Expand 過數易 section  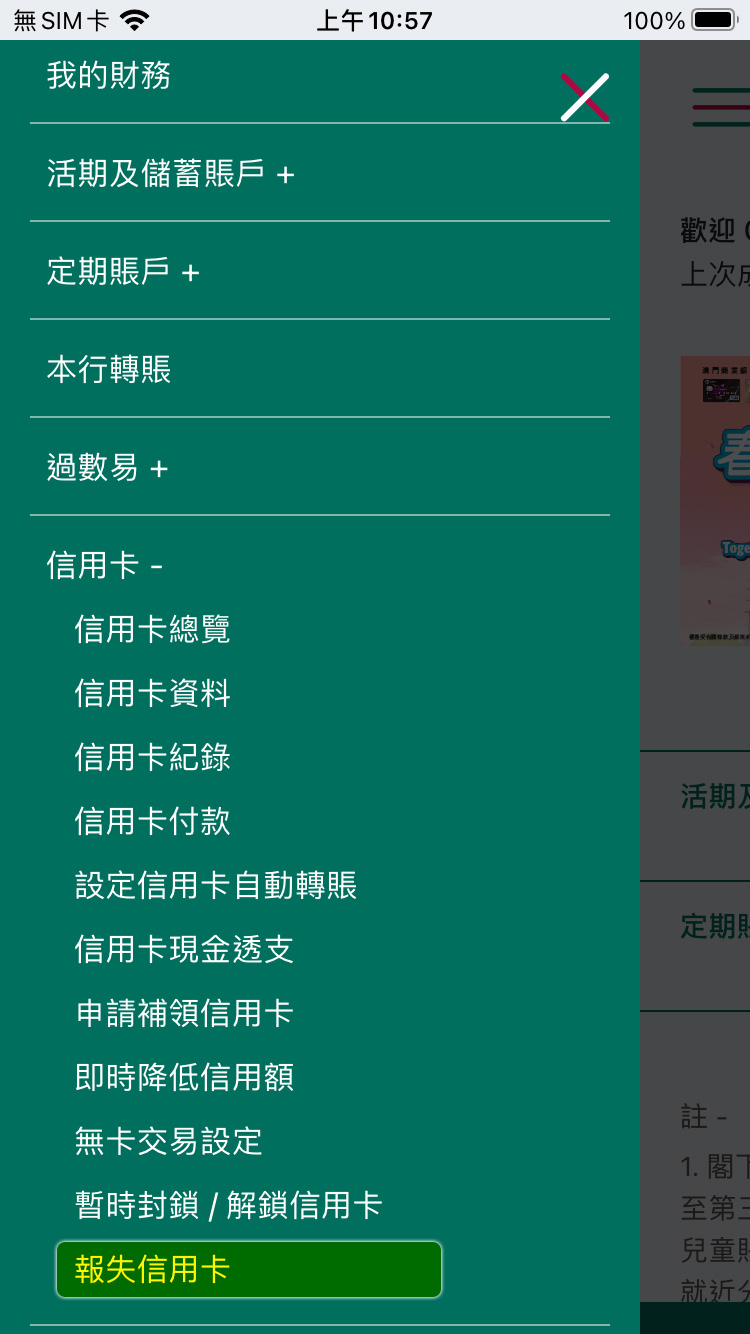[107, 468]
